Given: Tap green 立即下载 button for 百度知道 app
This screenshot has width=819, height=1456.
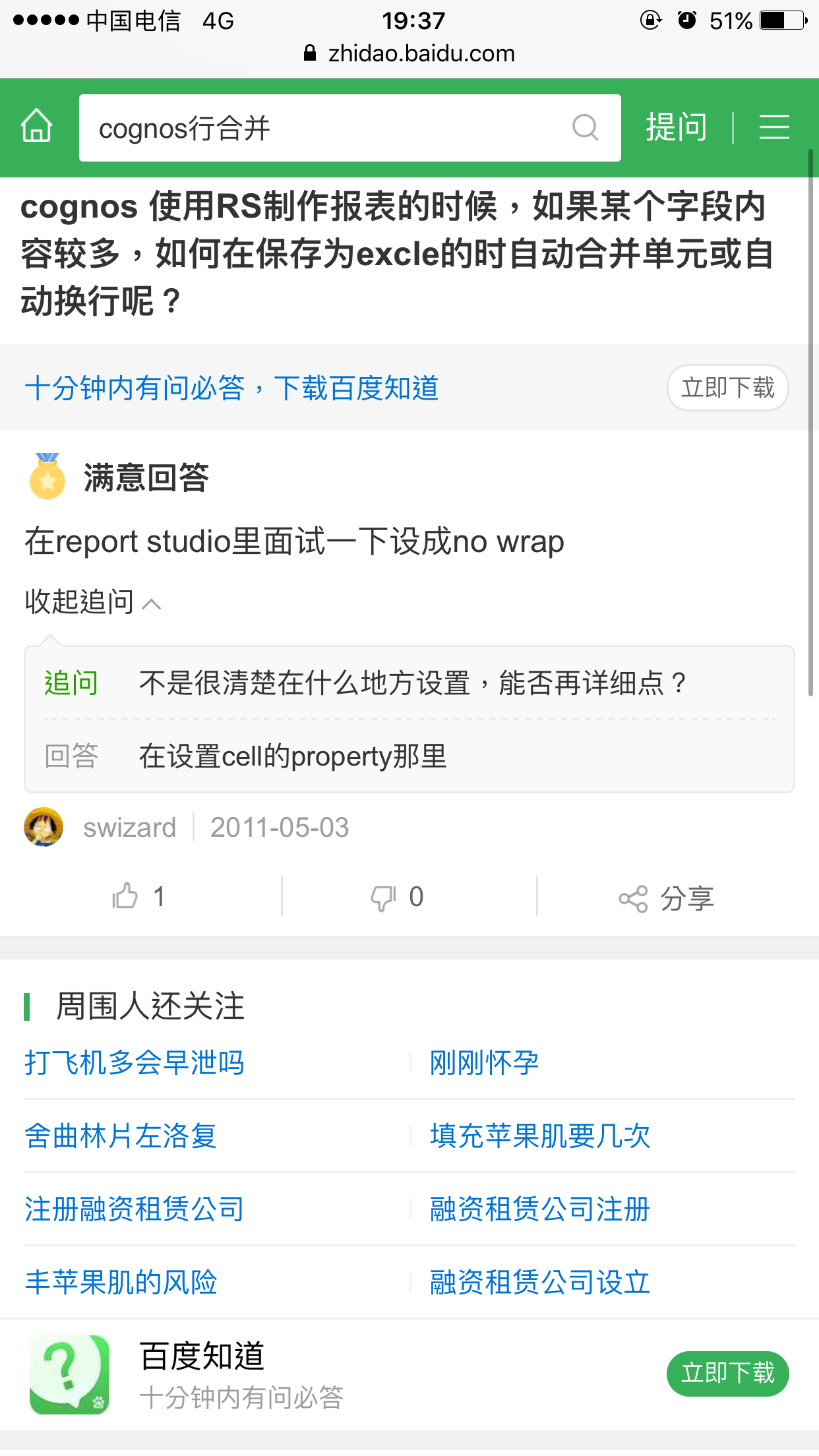Looking at the screenshot, I should pyautogui.click(x=727, y=1374).
